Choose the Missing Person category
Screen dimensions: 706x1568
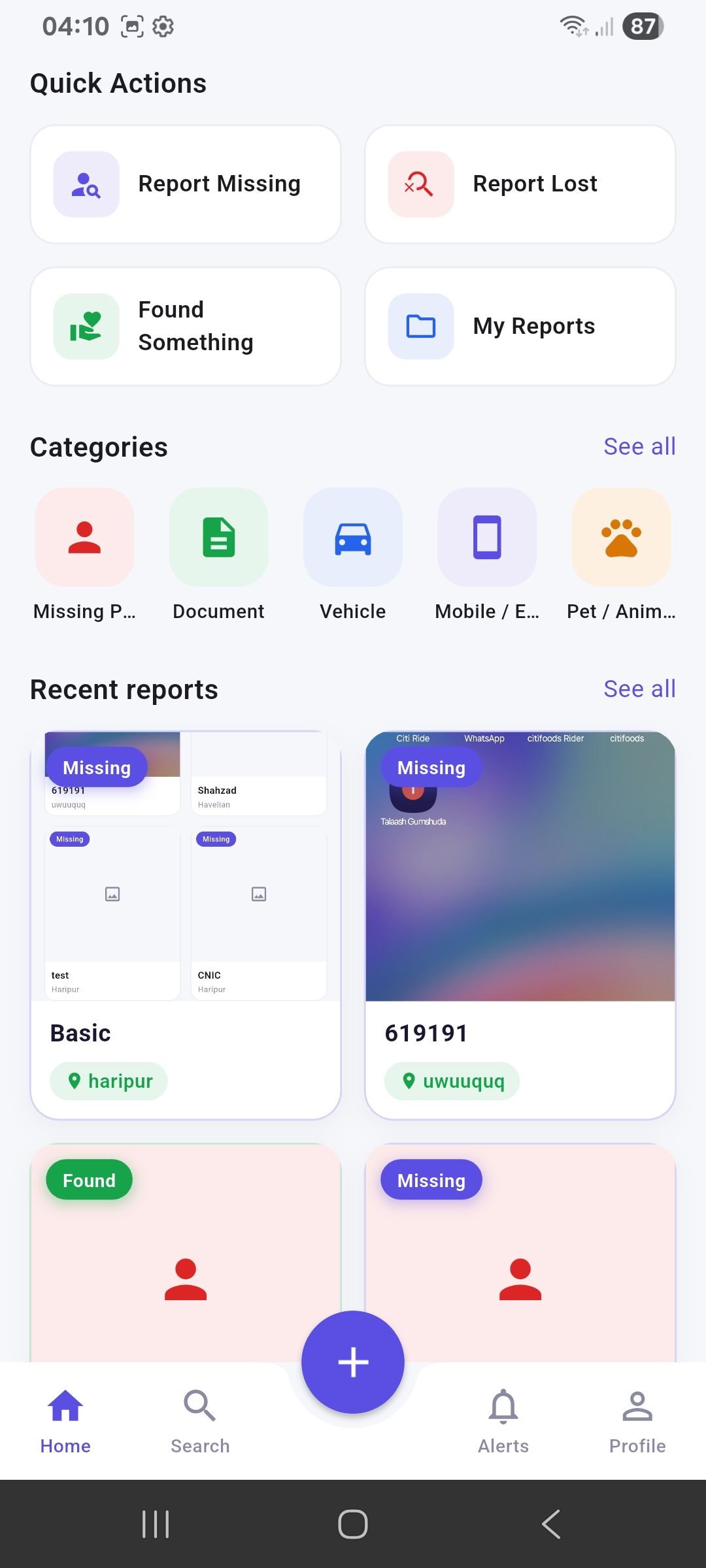pos(84,555)
